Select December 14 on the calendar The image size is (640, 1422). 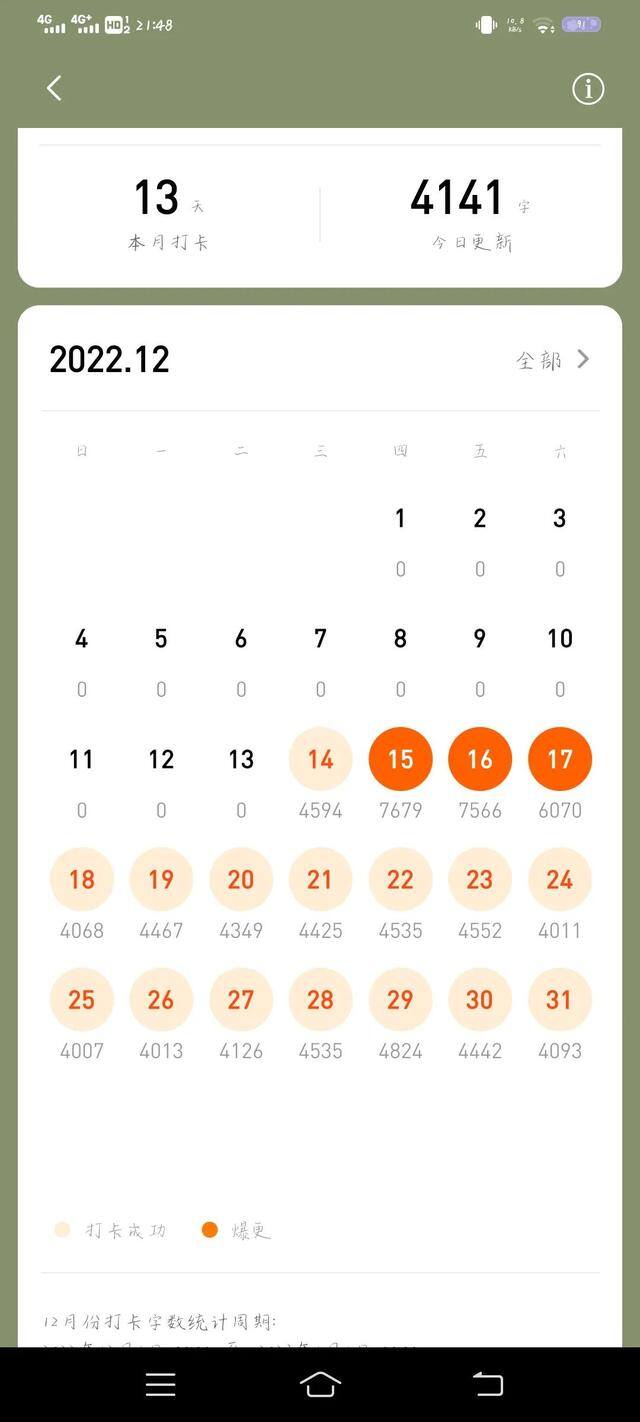tap(320, 759)
